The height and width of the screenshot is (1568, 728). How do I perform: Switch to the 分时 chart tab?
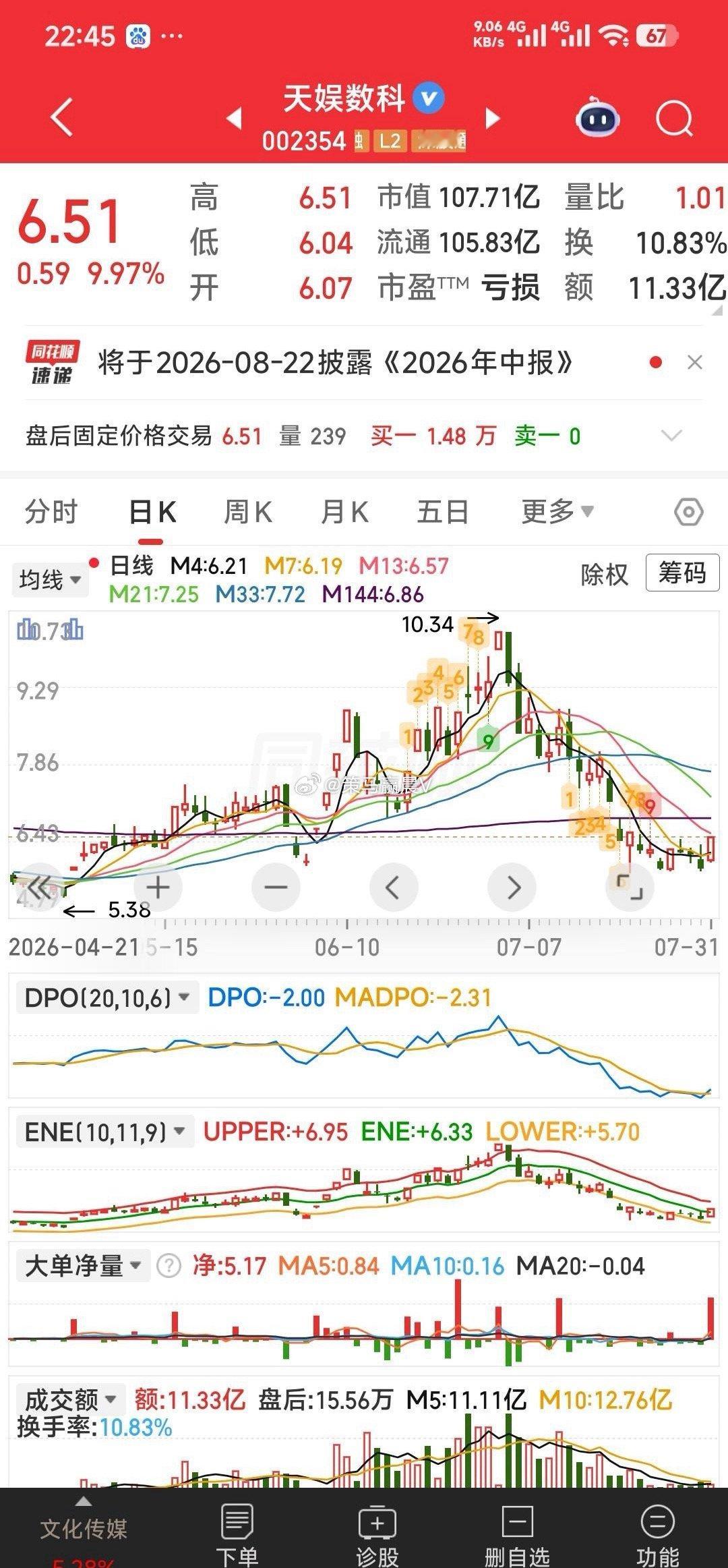click(51, 512)
